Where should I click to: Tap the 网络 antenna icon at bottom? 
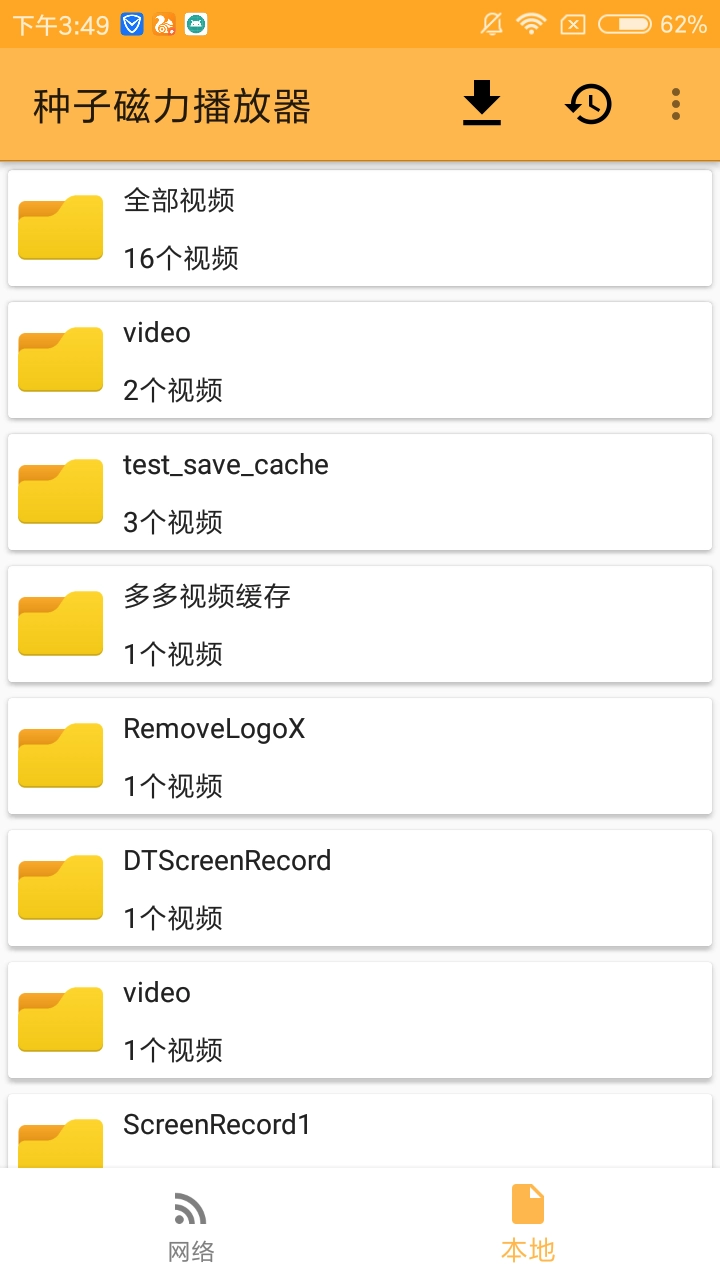(191, 1207)
